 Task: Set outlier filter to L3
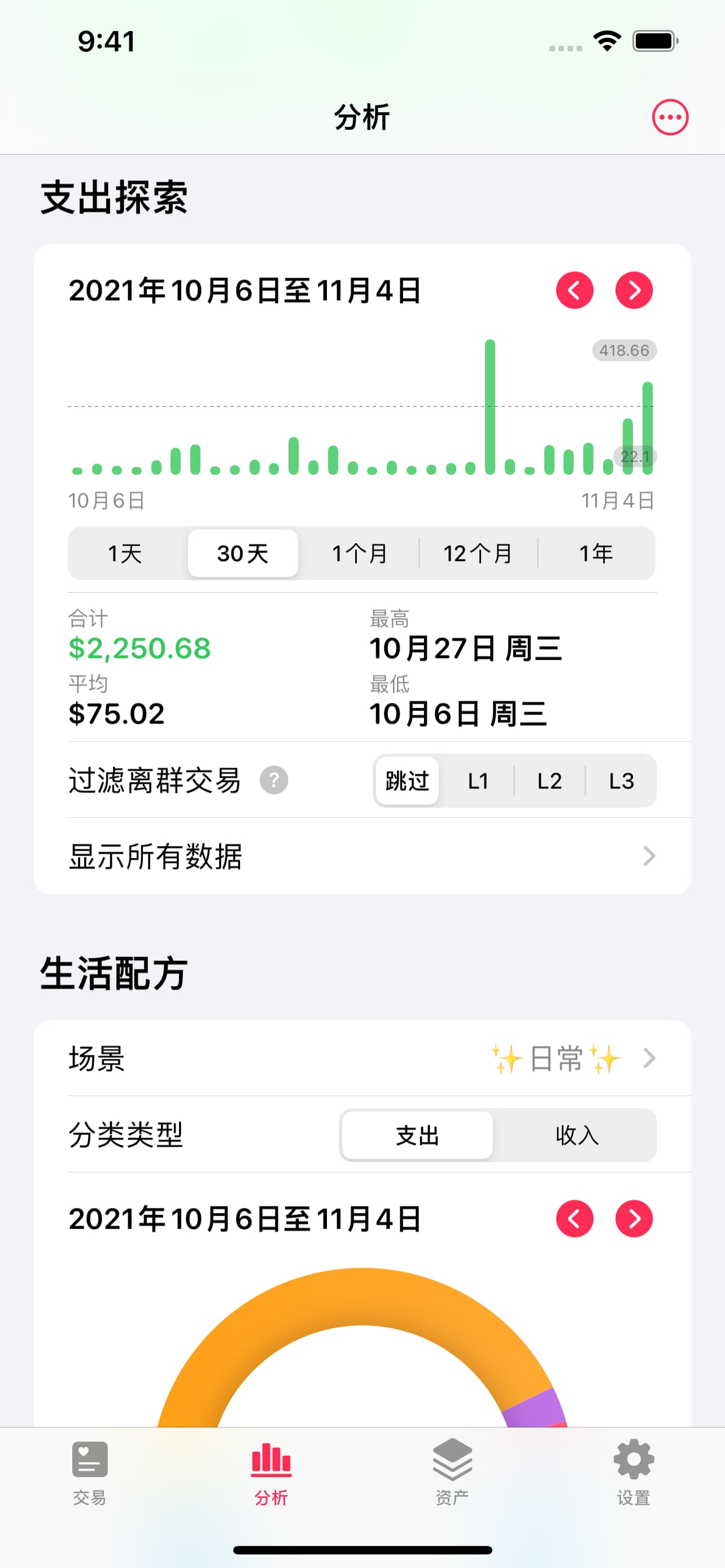coord(621,781)
